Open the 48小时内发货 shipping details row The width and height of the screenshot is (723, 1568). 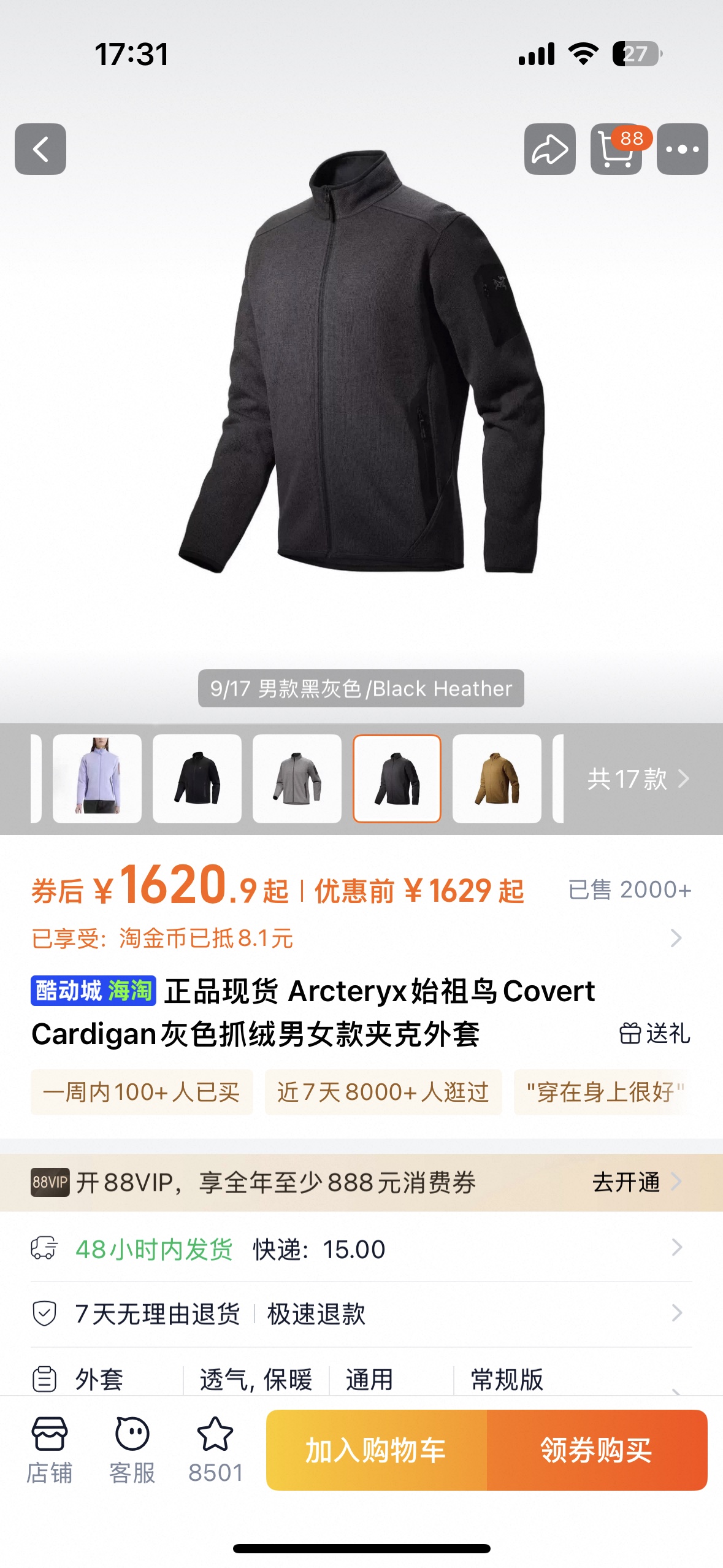pos(362,1249)
